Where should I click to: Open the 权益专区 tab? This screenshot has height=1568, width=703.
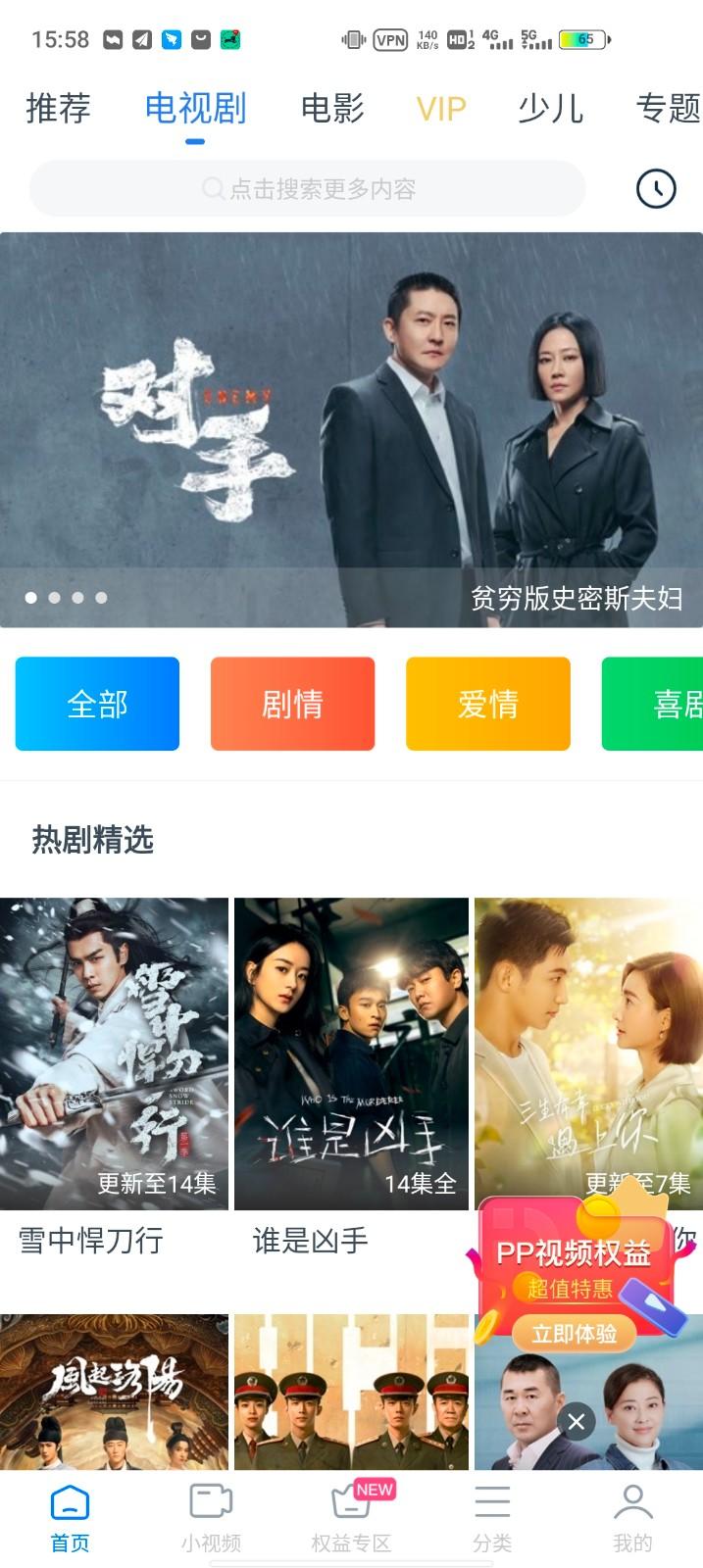[351, 1517]
